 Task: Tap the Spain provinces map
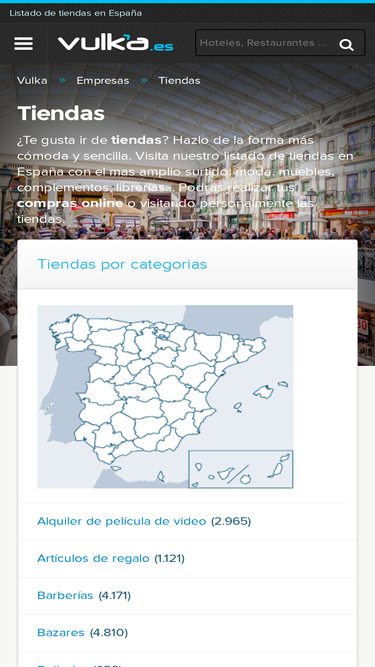click(x=165, y=396)
